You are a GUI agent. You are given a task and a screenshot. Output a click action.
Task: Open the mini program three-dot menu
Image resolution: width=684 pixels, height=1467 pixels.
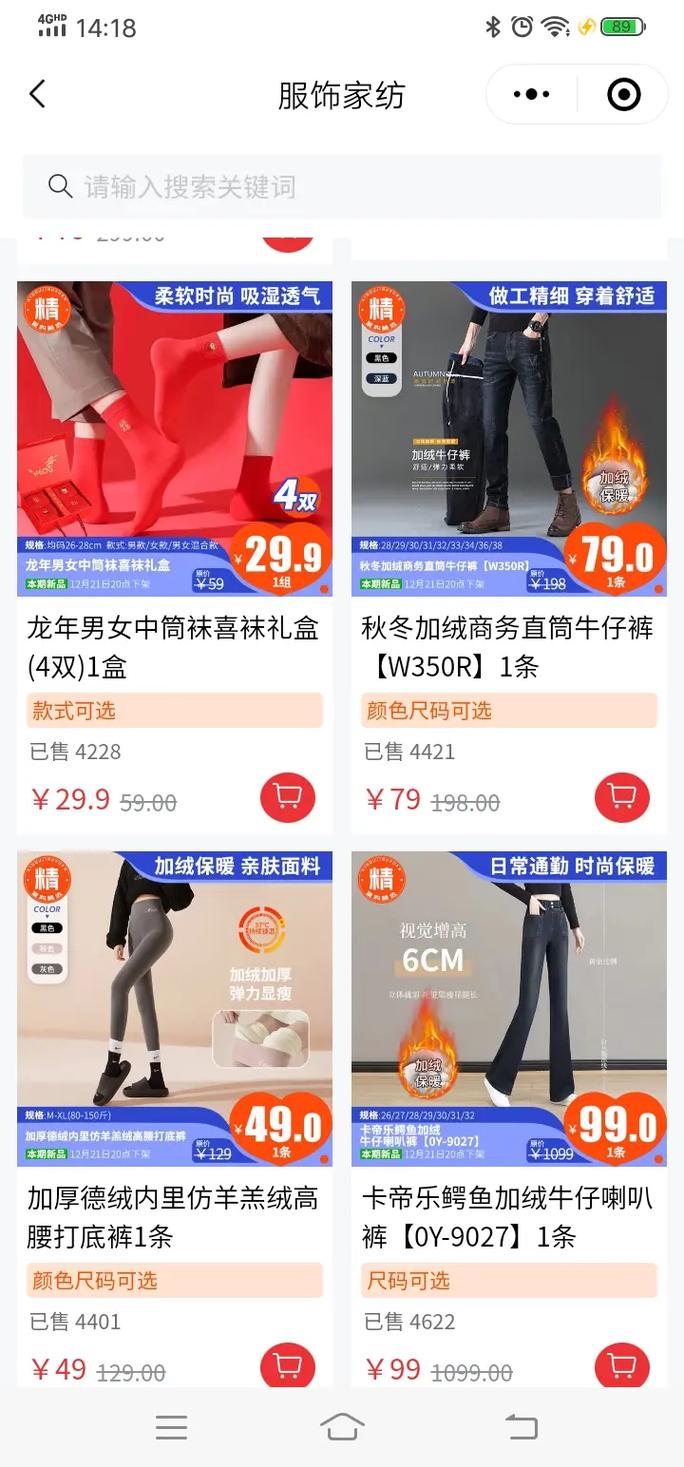tap(531, 94)
